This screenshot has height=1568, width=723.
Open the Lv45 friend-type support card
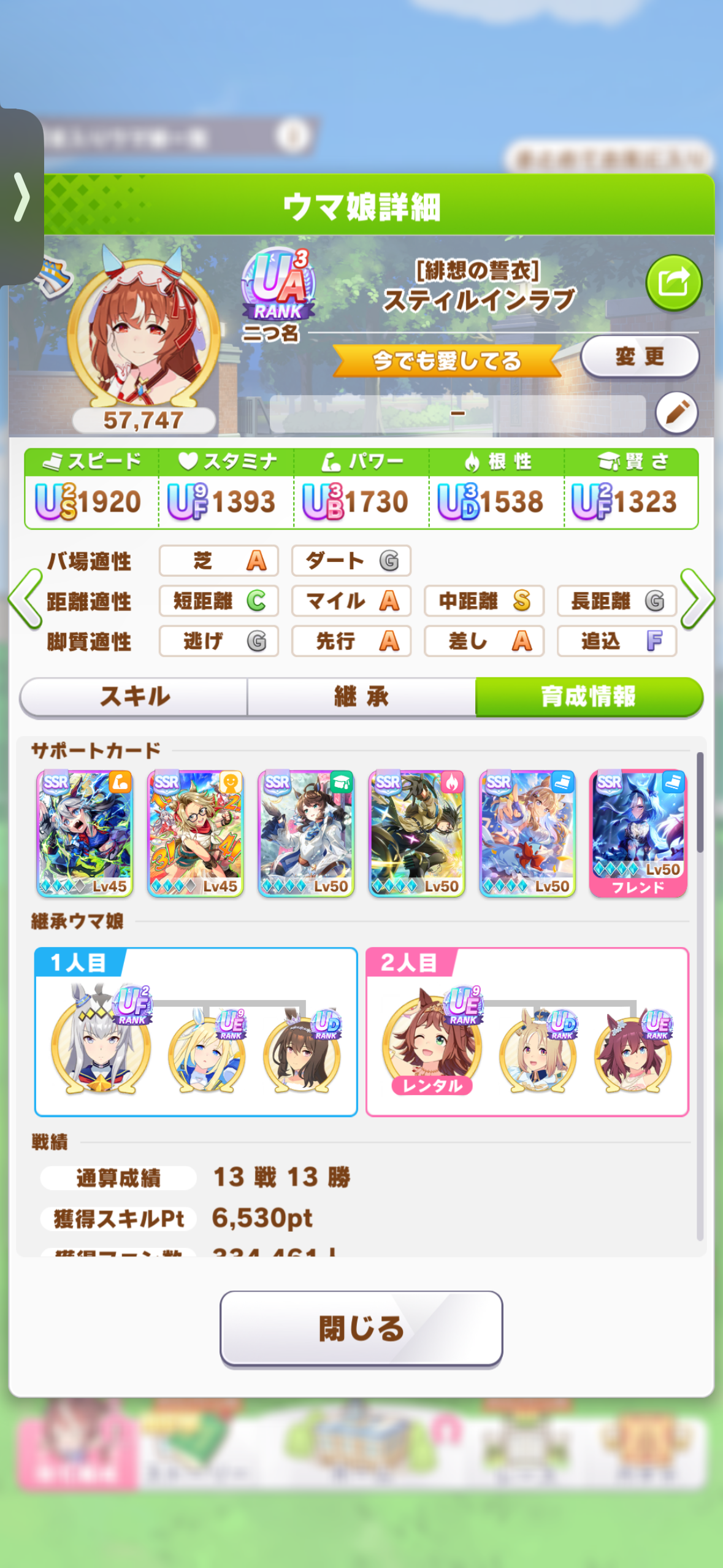(x=195, y=834)
